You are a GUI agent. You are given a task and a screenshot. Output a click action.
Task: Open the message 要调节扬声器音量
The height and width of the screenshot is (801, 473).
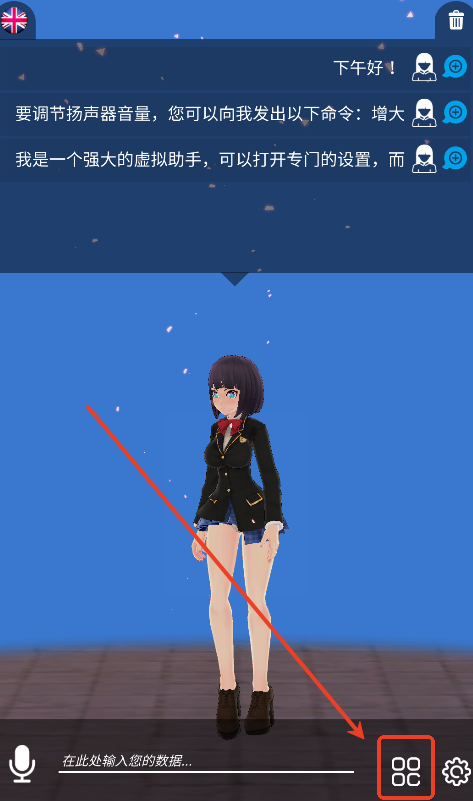point(210,113)
